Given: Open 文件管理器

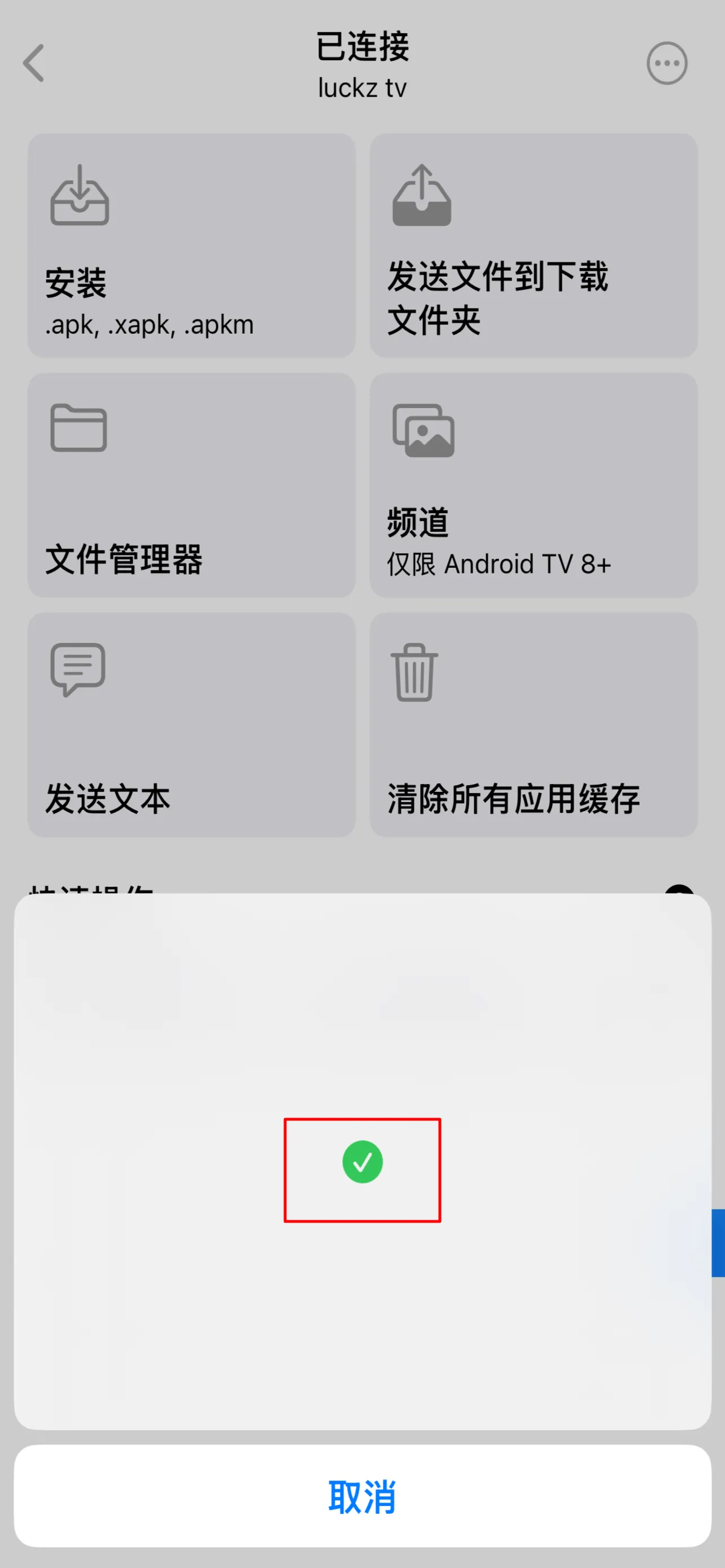Looking at the screenshot, I should click(191, 485).
